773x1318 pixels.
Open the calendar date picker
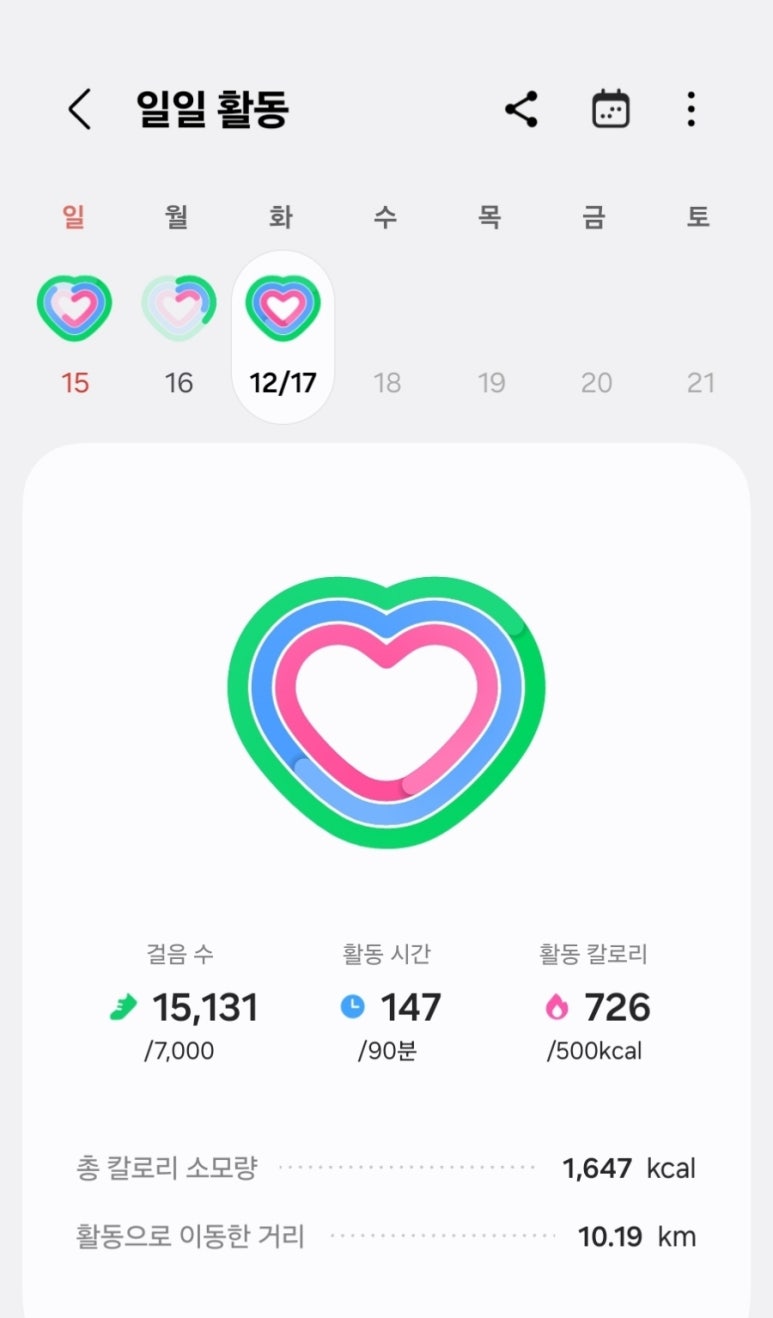(610, 109)
